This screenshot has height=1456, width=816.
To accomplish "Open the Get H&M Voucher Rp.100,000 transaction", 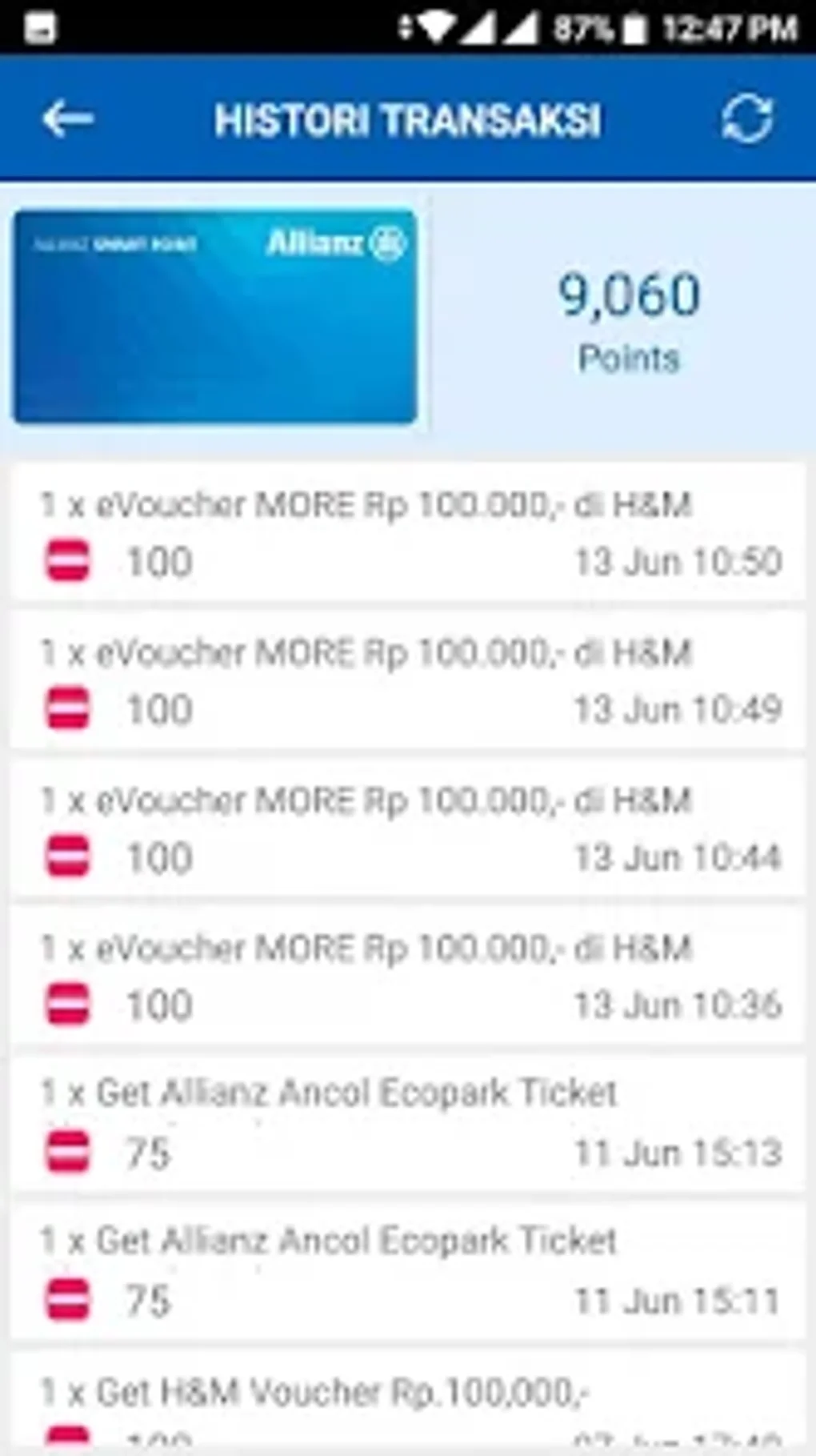I will pyautogui.click(x=408, y=1405).
